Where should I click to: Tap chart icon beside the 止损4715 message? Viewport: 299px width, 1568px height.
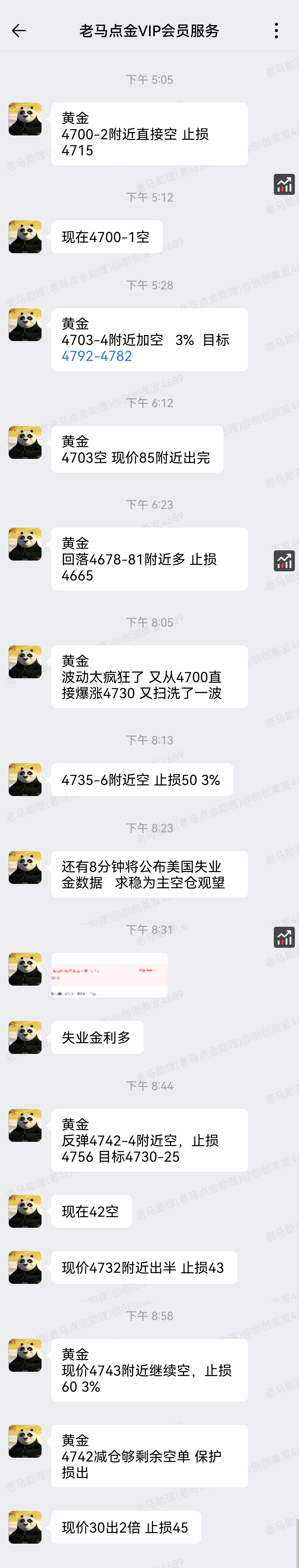point(284,184)
